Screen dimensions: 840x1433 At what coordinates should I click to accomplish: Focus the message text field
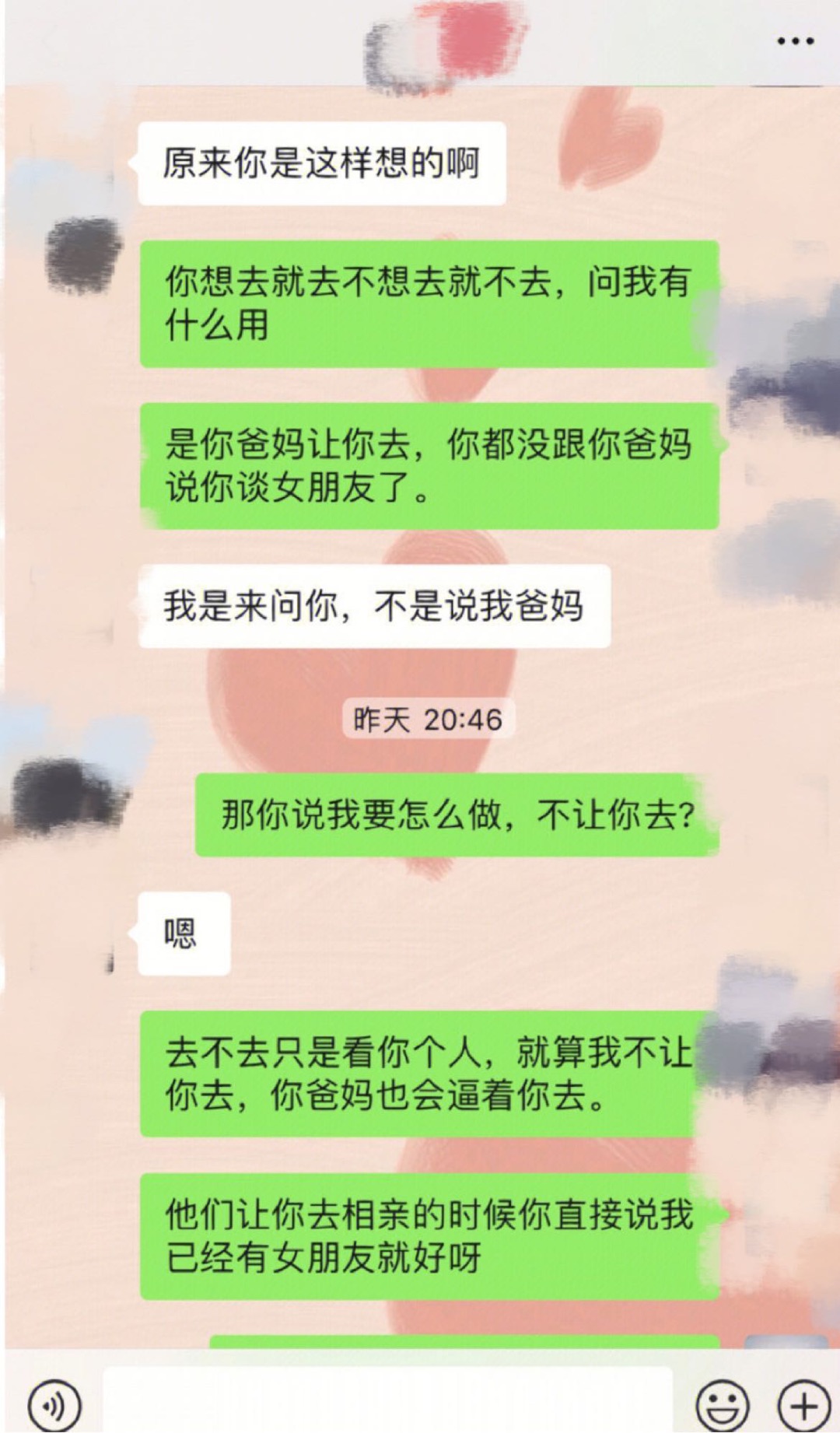click(387, 1401)
